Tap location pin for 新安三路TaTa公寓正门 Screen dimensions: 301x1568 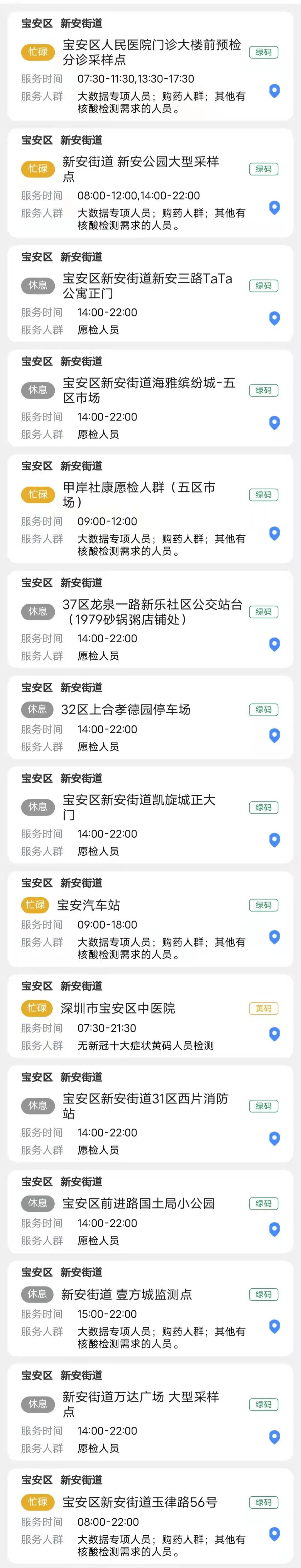click(x=274, y=318)
